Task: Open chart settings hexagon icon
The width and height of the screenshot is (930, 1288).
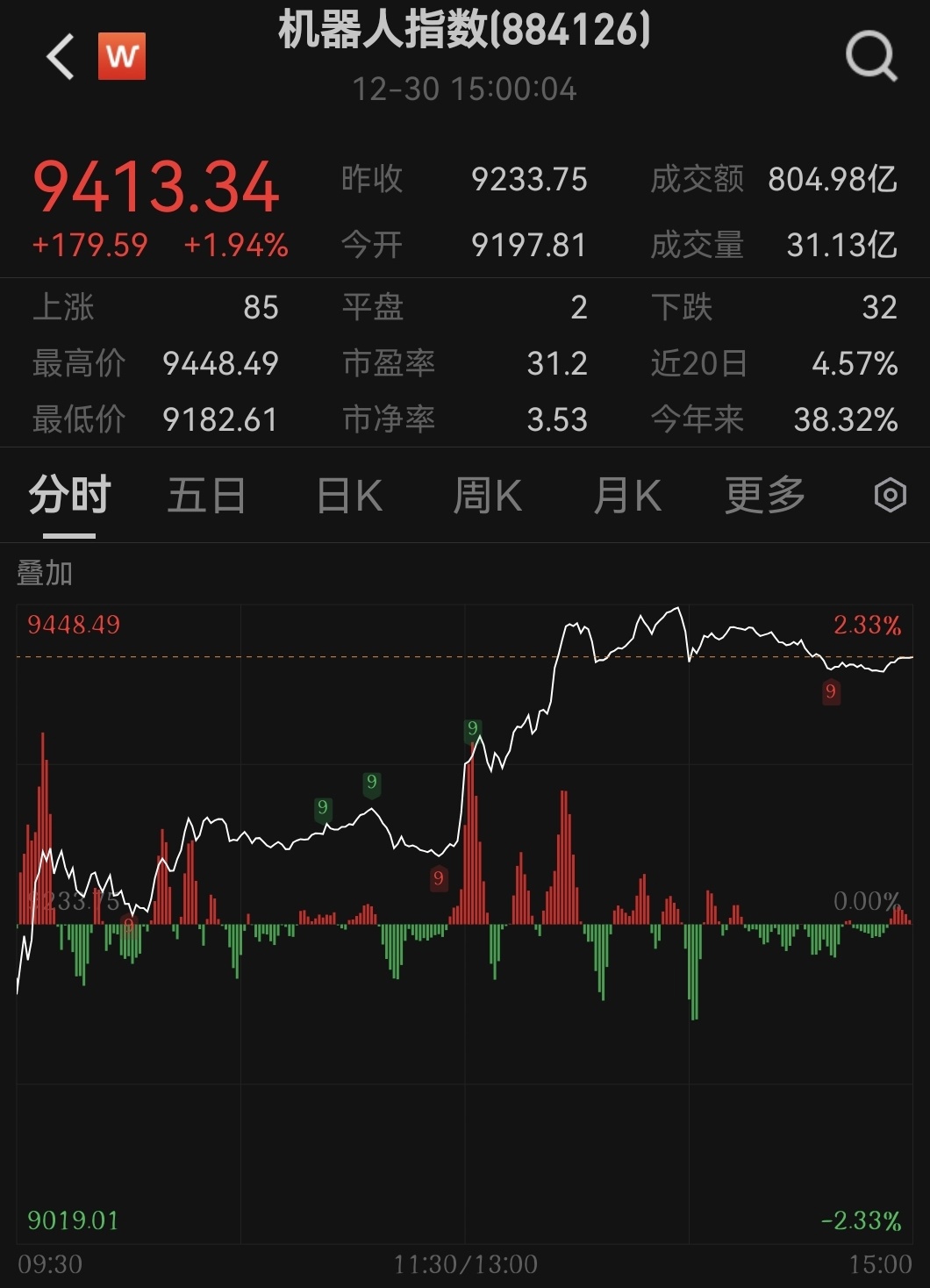Action: coord(890,496)
